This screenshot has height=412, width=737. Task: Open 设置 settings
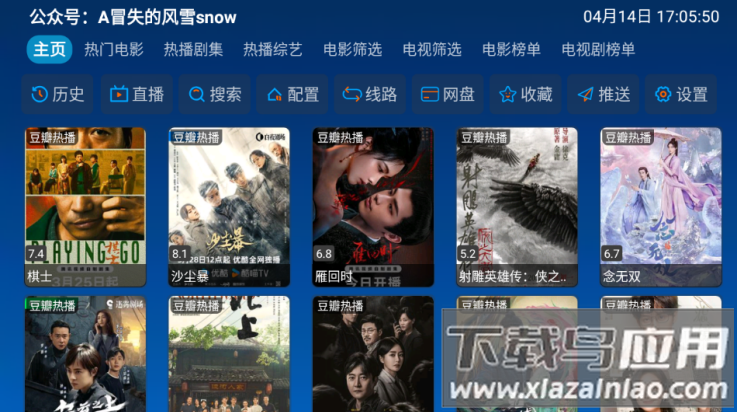[x=680, y=94]
